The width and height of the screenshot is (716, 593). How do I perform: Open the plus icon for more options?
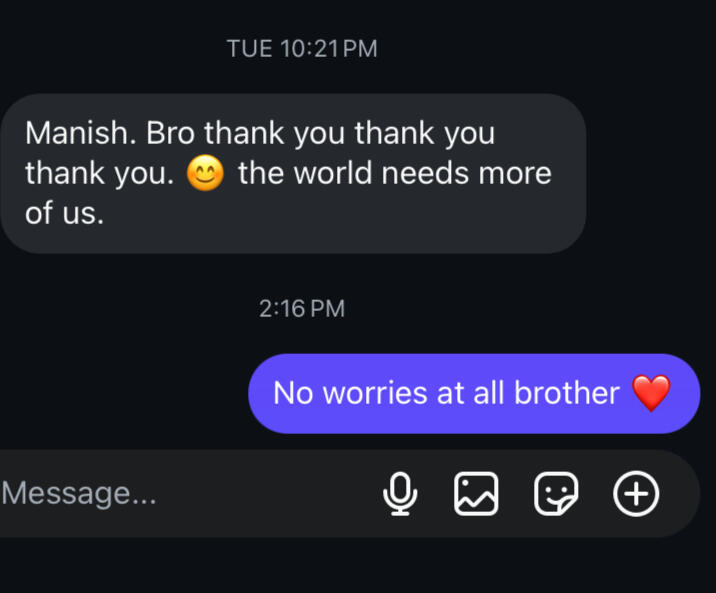[x=636, y=493]
